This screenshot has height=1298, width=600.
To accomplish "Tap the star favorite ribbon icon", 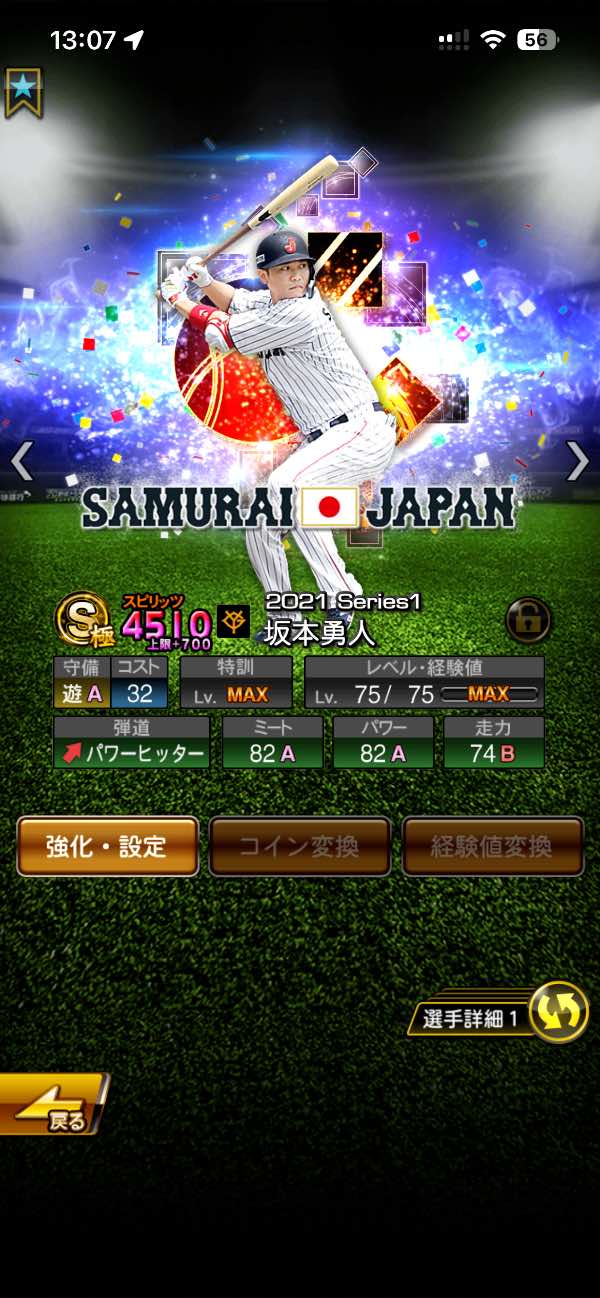I will pyautogui.click(x=22, y=92).
